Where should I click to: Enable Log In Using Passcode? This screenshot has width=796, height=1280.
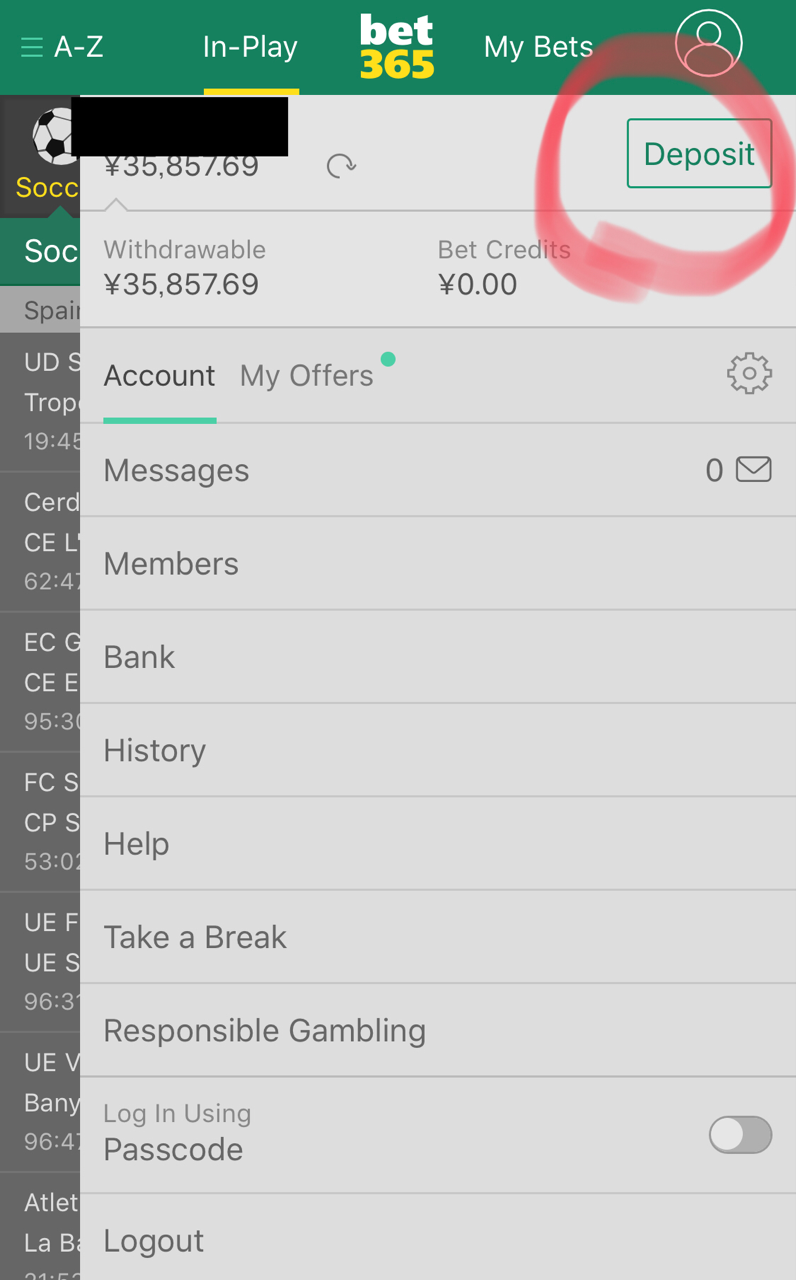click(740, 1135)
